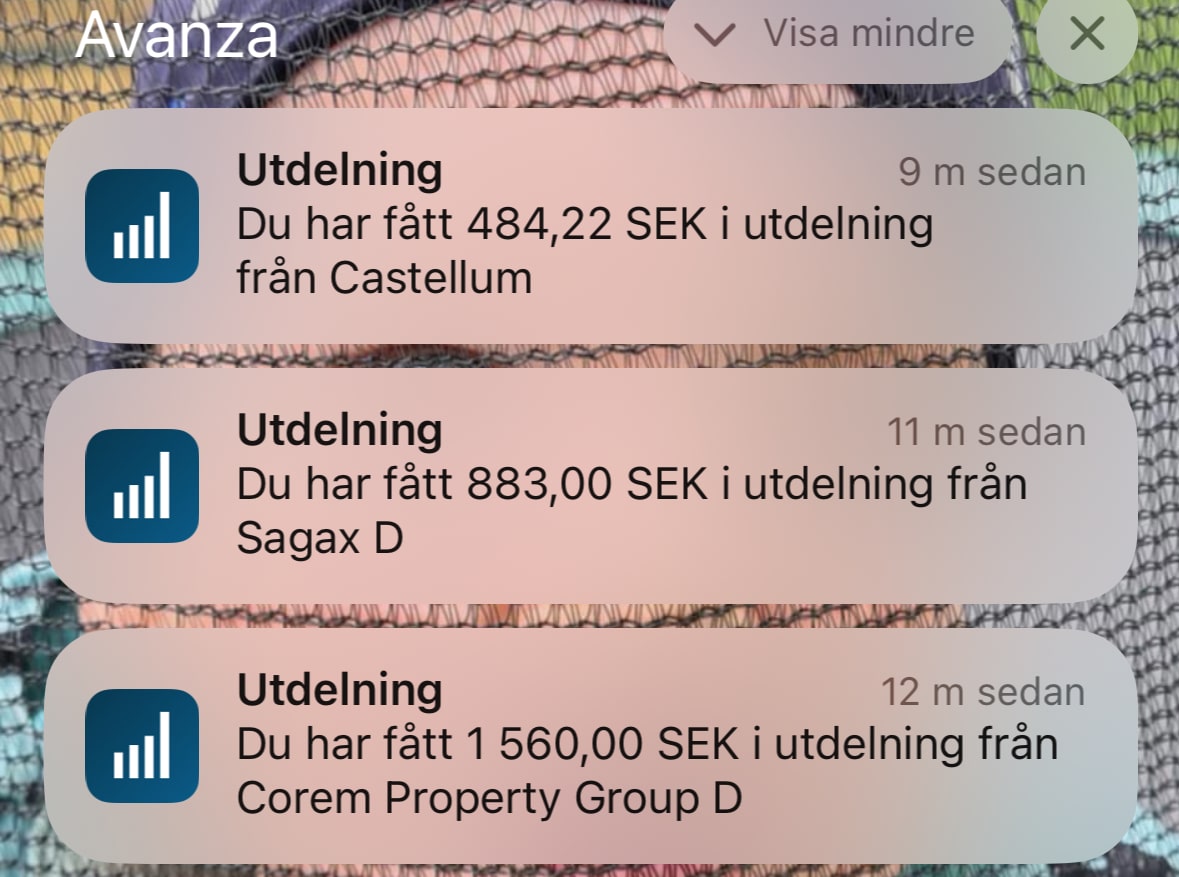Viewport: 1179px width, 877px height.
Task: Open the Corem Property Group D notification
Action: (x=590, y=746)
